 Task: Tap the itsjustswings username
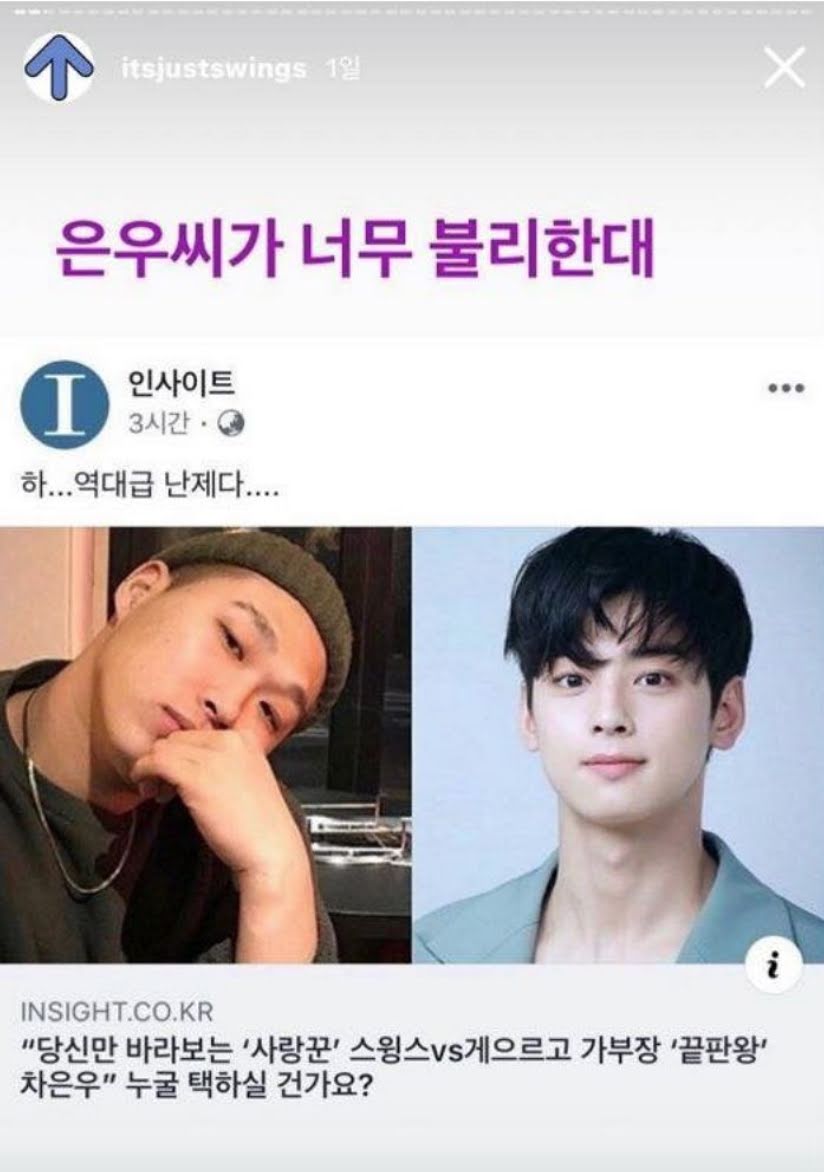(213, 68)
